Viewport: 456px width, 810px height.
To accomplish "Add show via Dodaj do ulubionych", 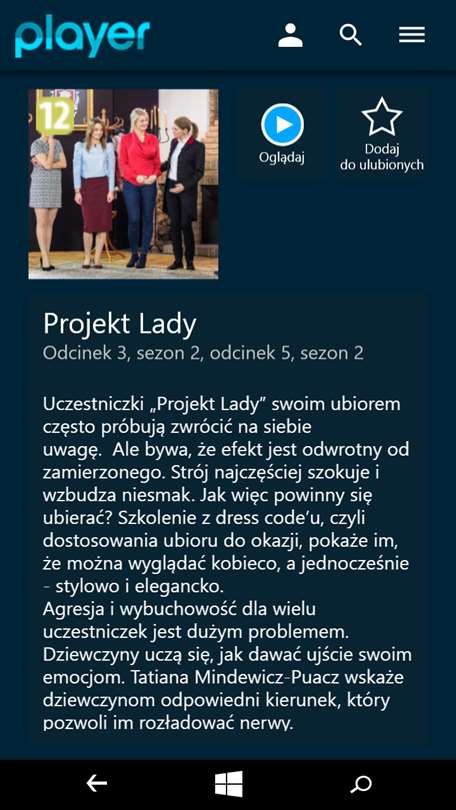I will point(382,134).
